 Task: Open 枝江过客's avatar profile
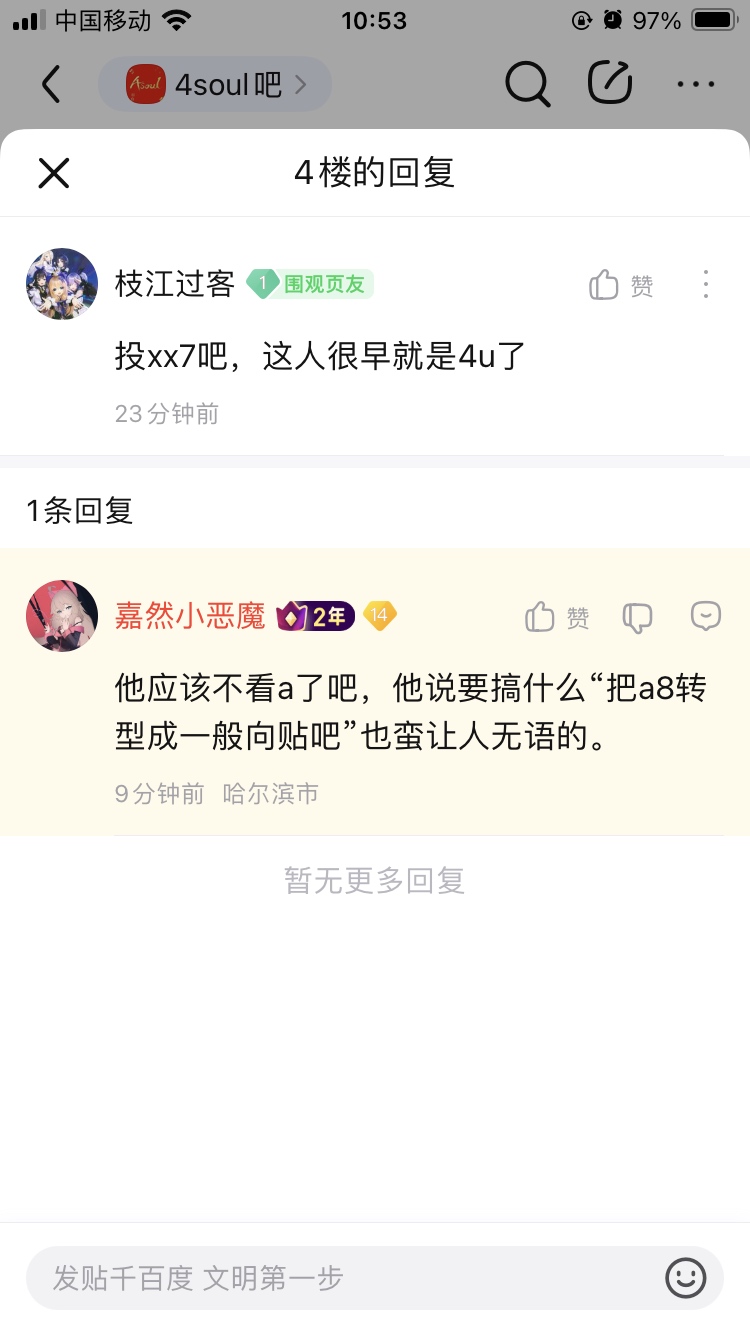pyautogui.click(x=62, y=284)
